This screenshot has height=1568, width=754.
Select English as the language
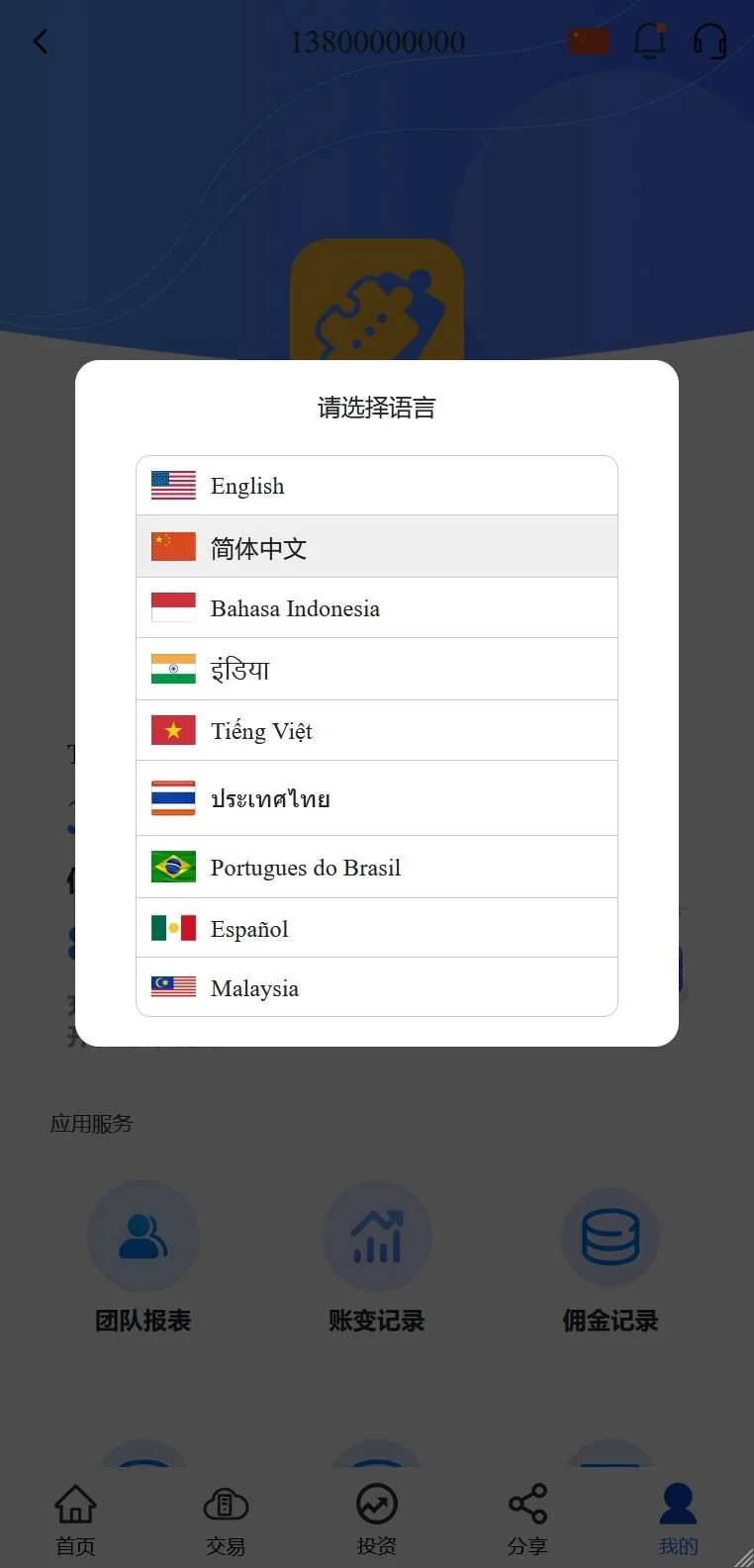point(376,486)
